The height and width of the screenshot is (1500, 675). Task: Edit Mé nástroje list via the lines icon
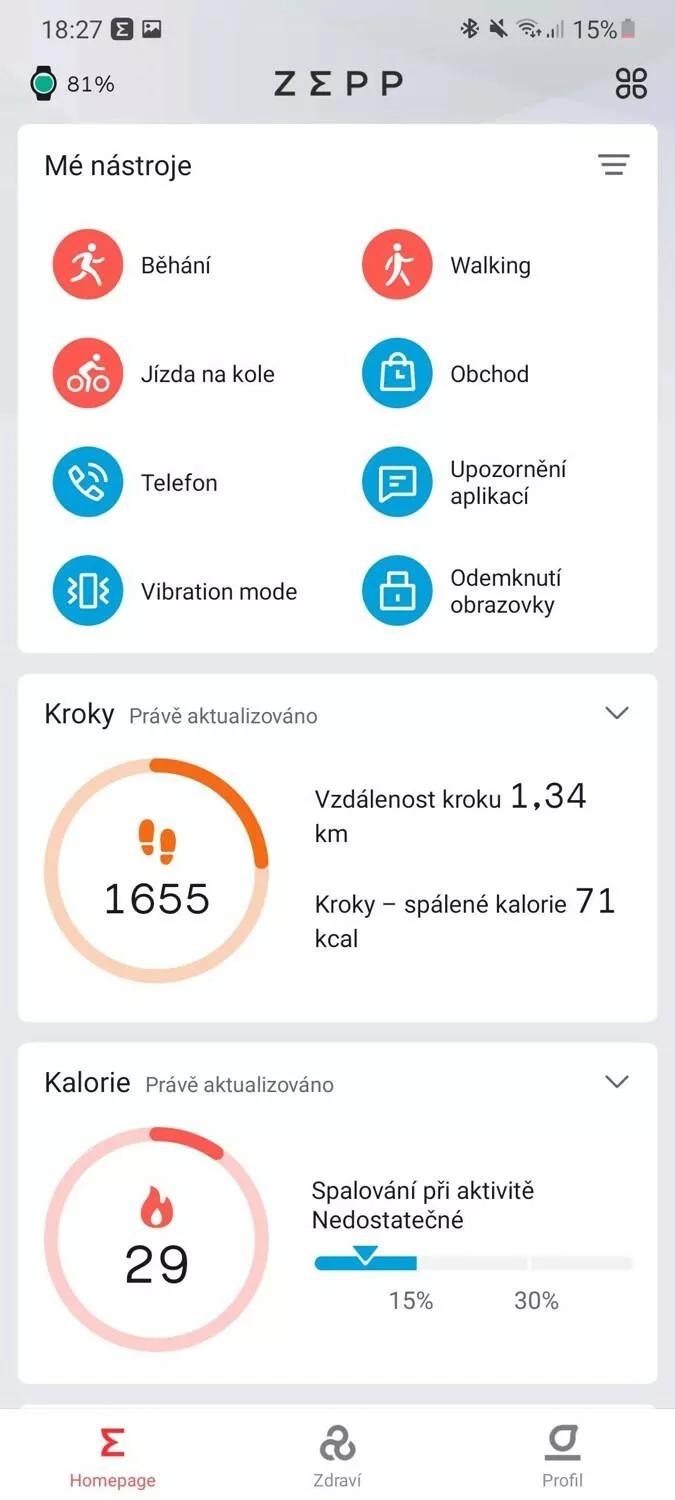[x=614, y=165]
